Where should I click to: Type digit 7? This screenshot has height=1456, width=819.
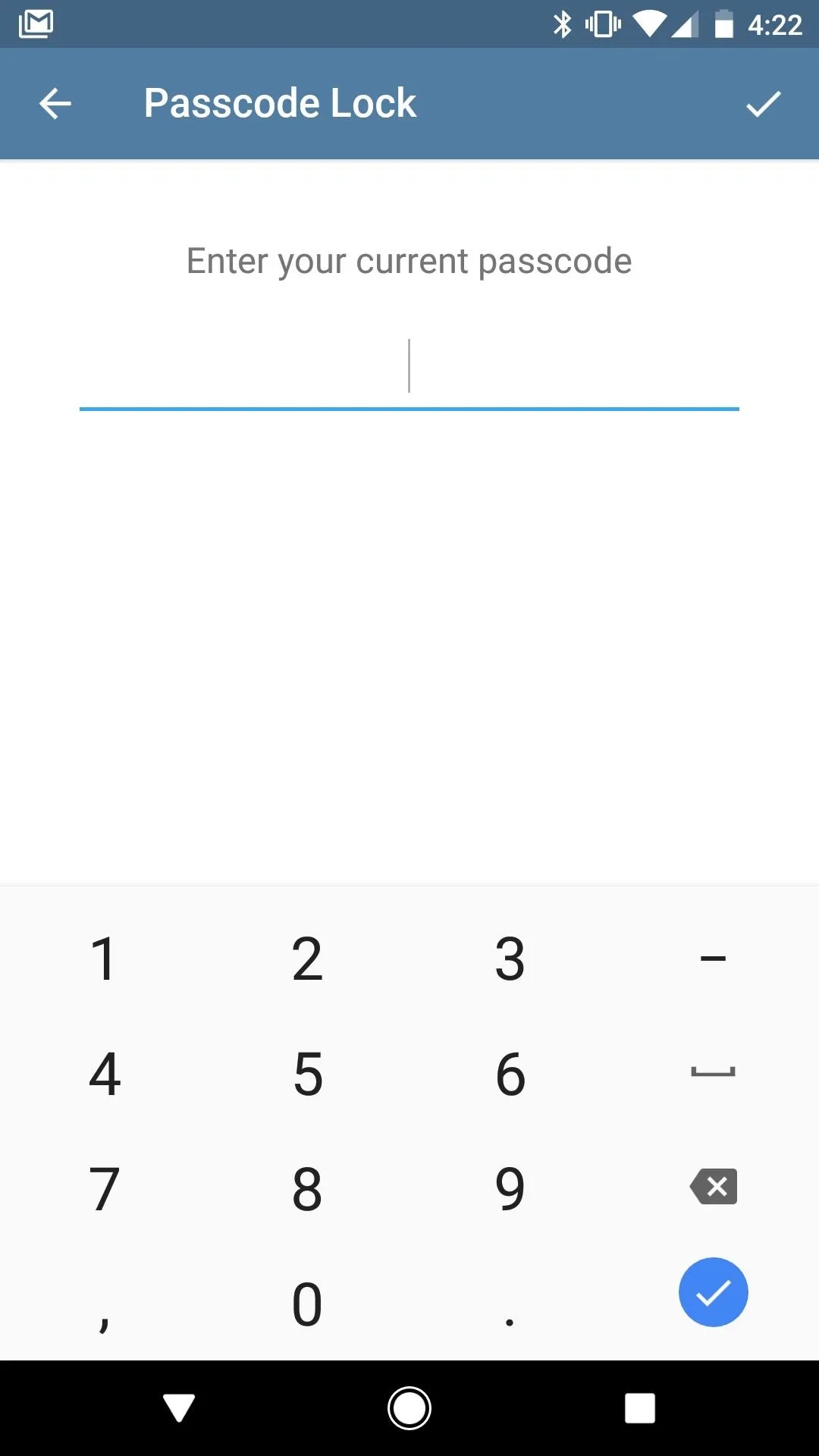point(105,1189)
